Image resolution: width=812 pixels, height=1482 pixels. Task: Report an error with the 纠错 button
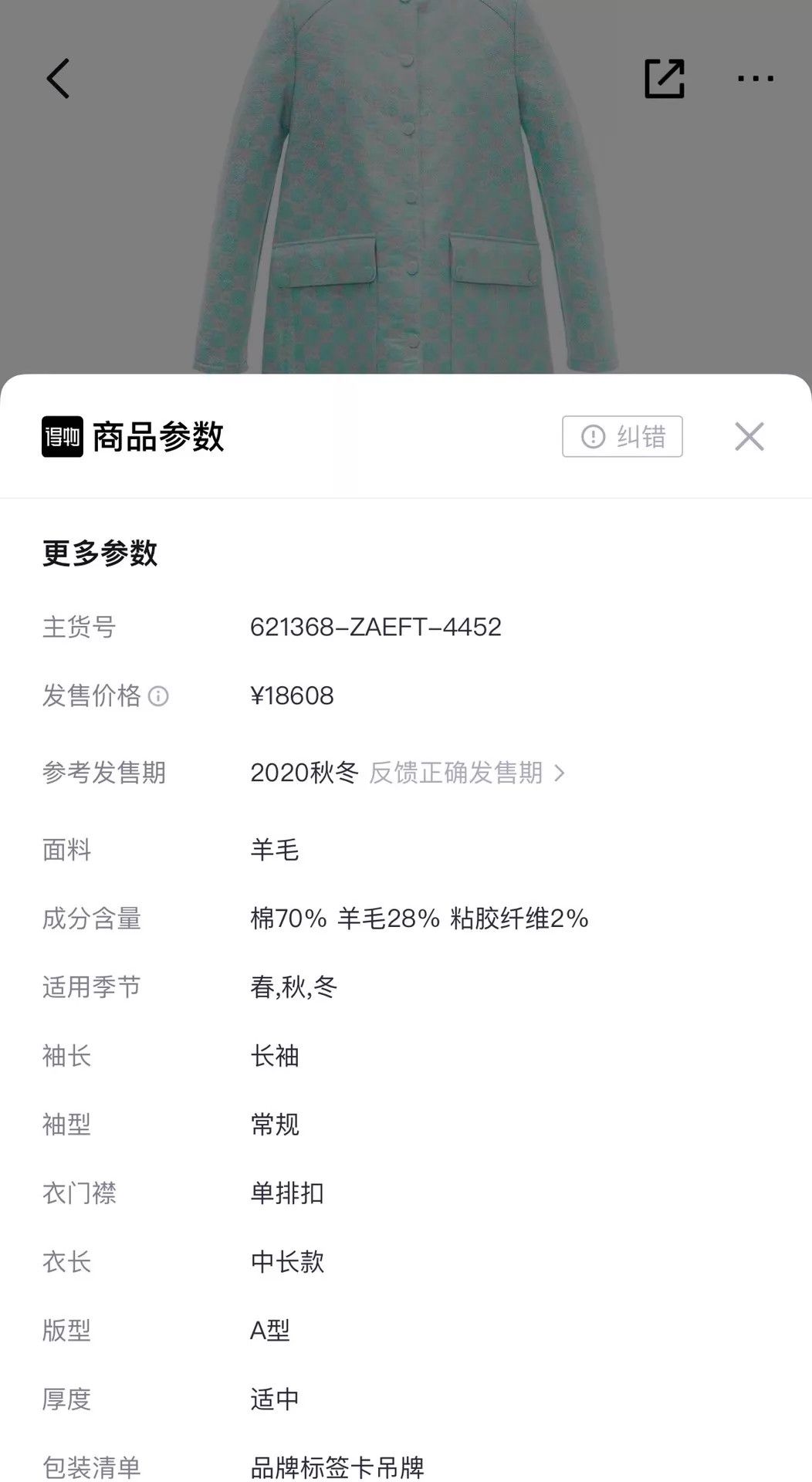[x=622, y=437]
